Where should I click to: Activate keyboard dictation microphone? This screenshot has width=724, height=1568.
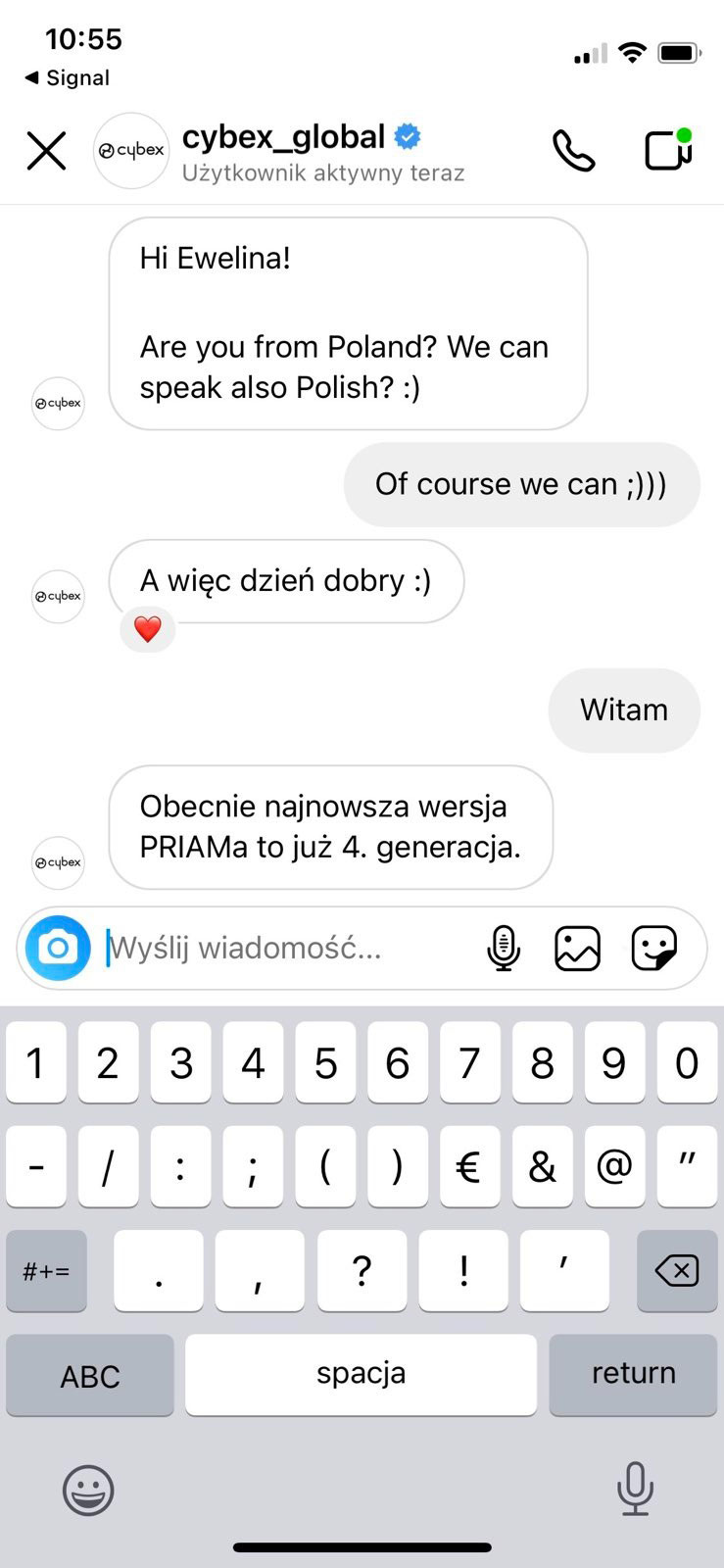635,1491
